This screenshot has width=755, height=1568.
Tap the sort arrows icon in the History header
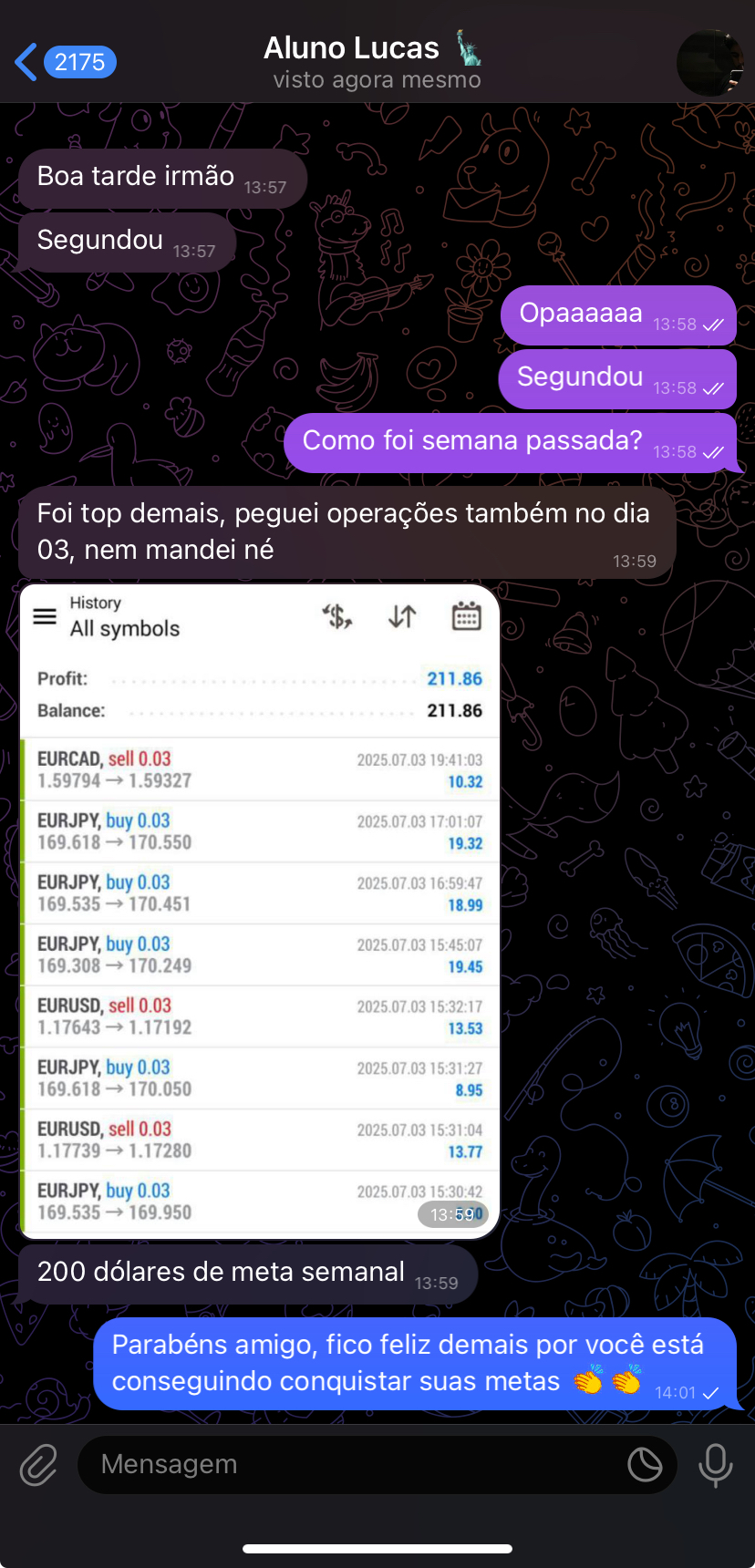(x=401, y=616)
